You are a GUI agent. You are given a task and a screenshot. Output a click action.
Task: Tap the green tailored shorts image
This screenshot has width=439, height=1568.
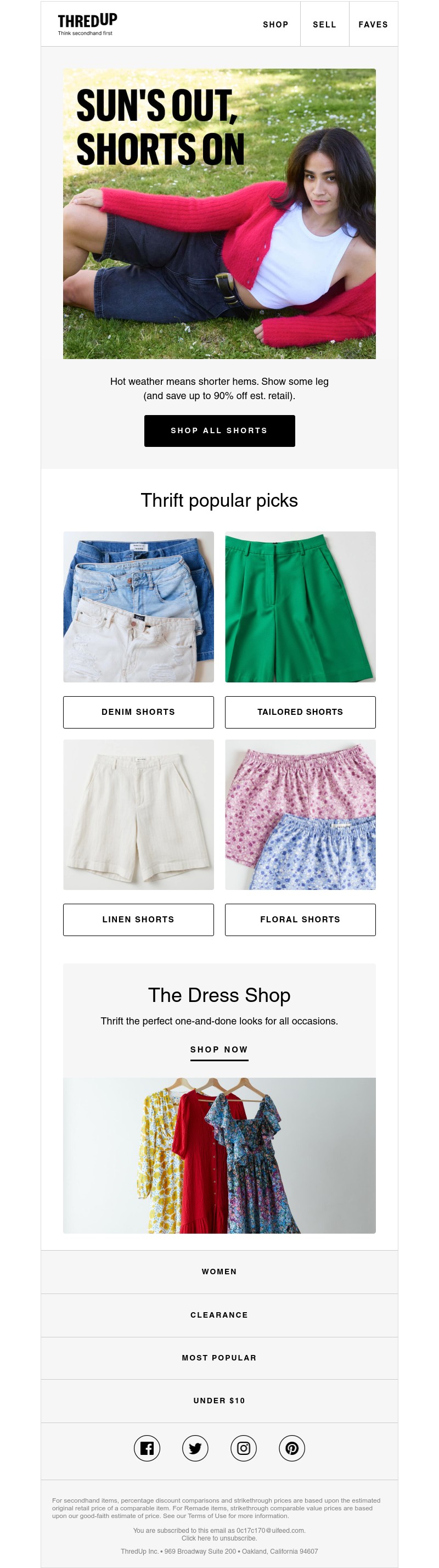[x=300, y=606]
